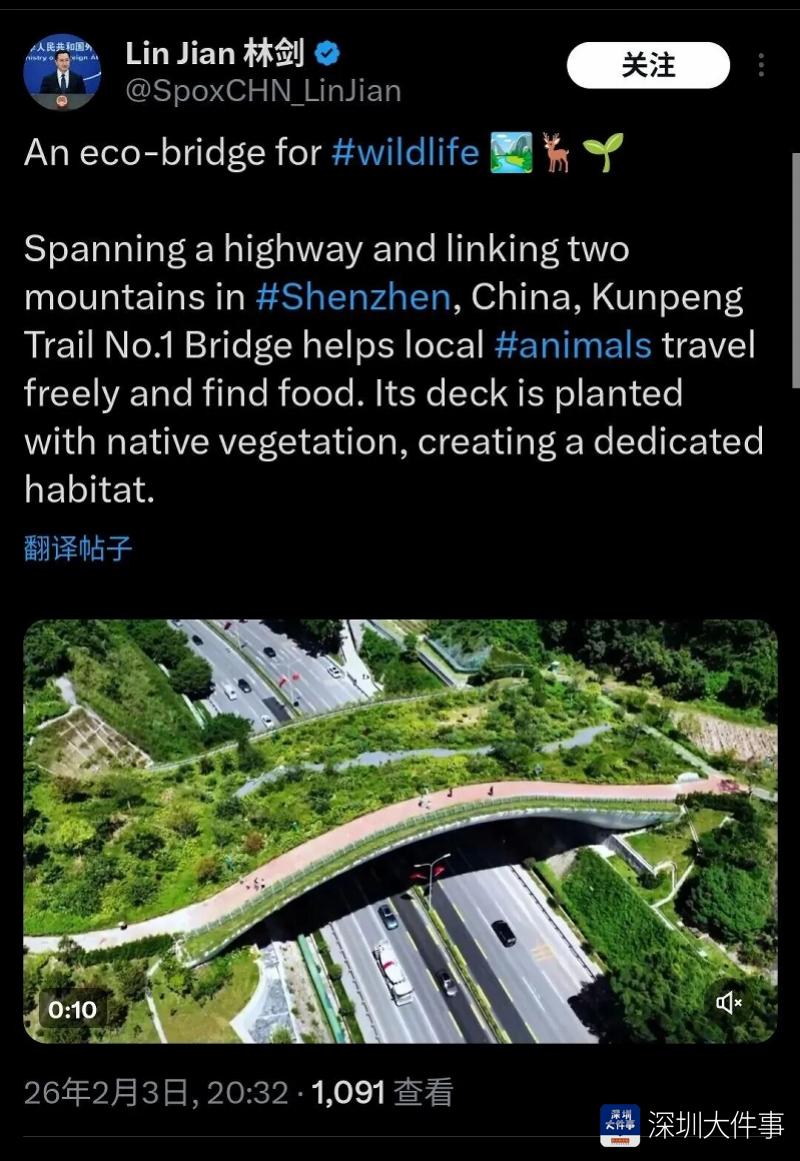Click the map emoji in the first line
The width and height of the screenshot is (800, 1161).
512,151
